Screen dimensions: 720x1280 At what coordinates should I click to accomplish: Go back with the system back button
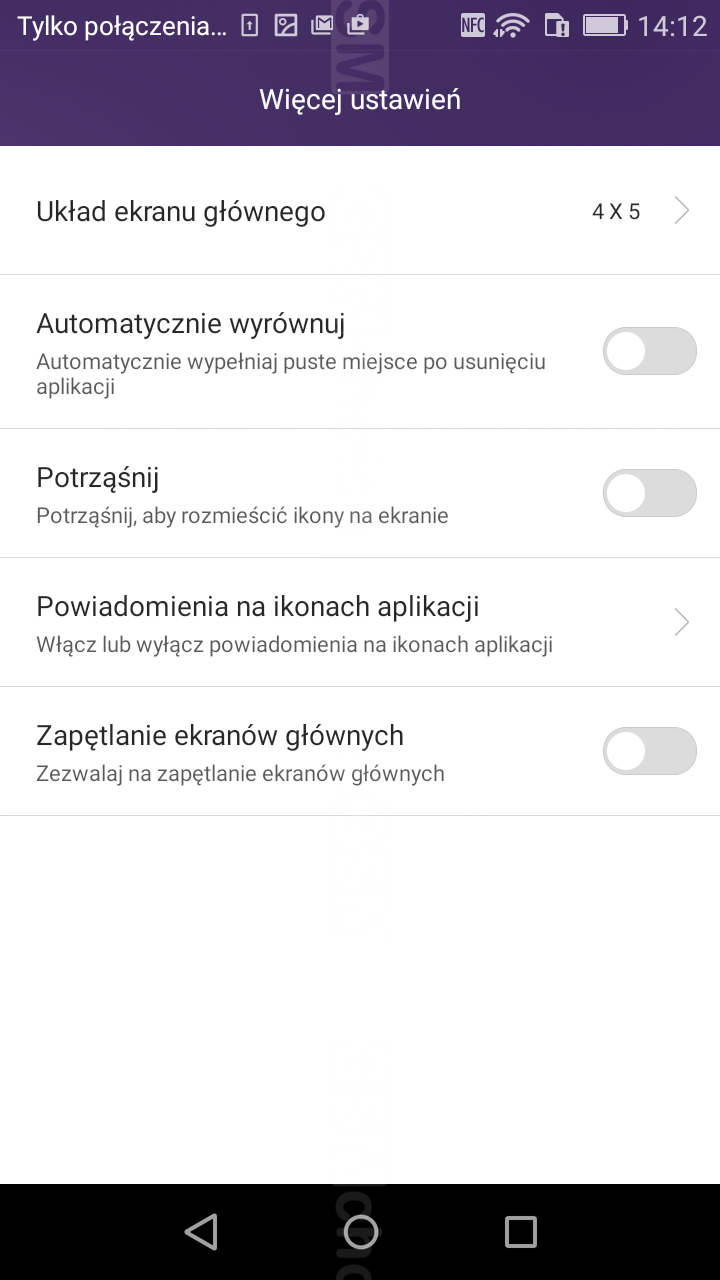(x=201, y=1232)
